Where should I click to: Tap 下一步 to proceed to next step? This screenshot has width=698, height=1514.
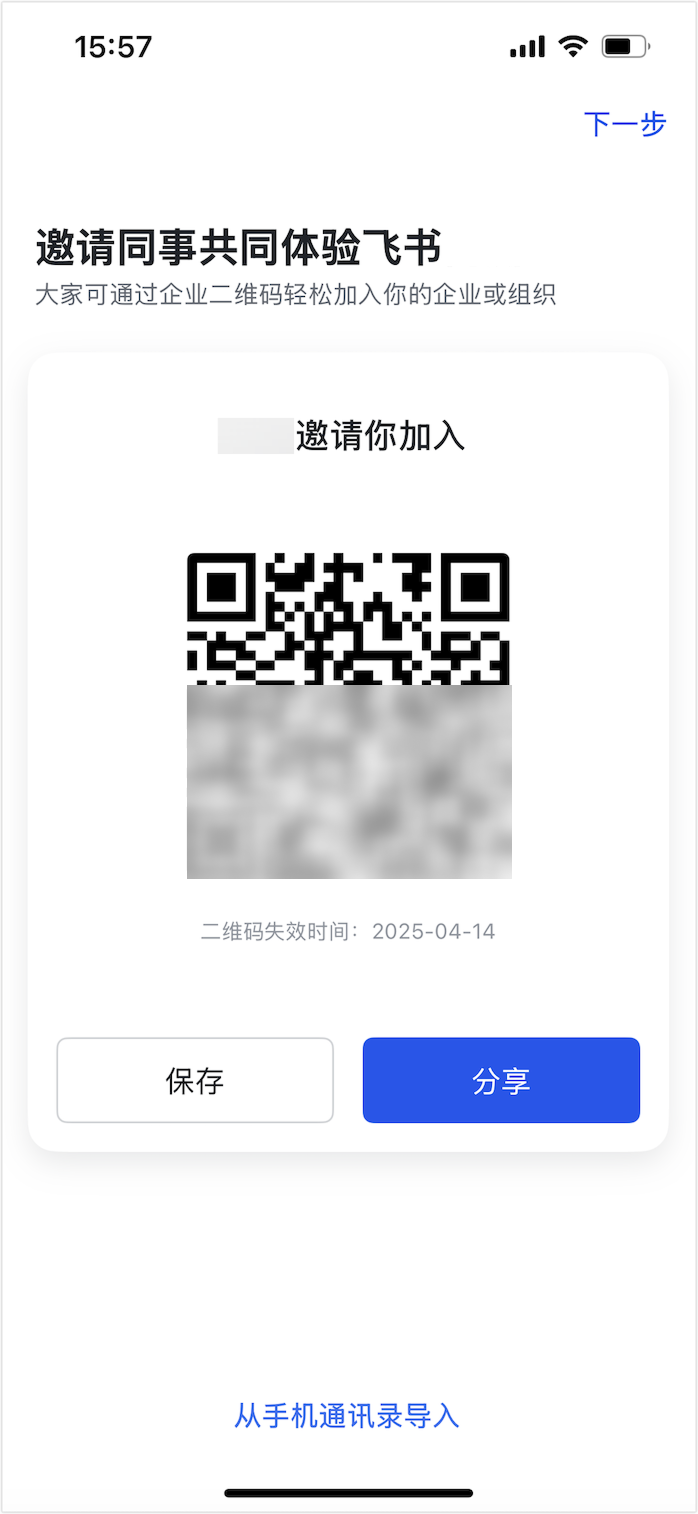coord(625,124)
